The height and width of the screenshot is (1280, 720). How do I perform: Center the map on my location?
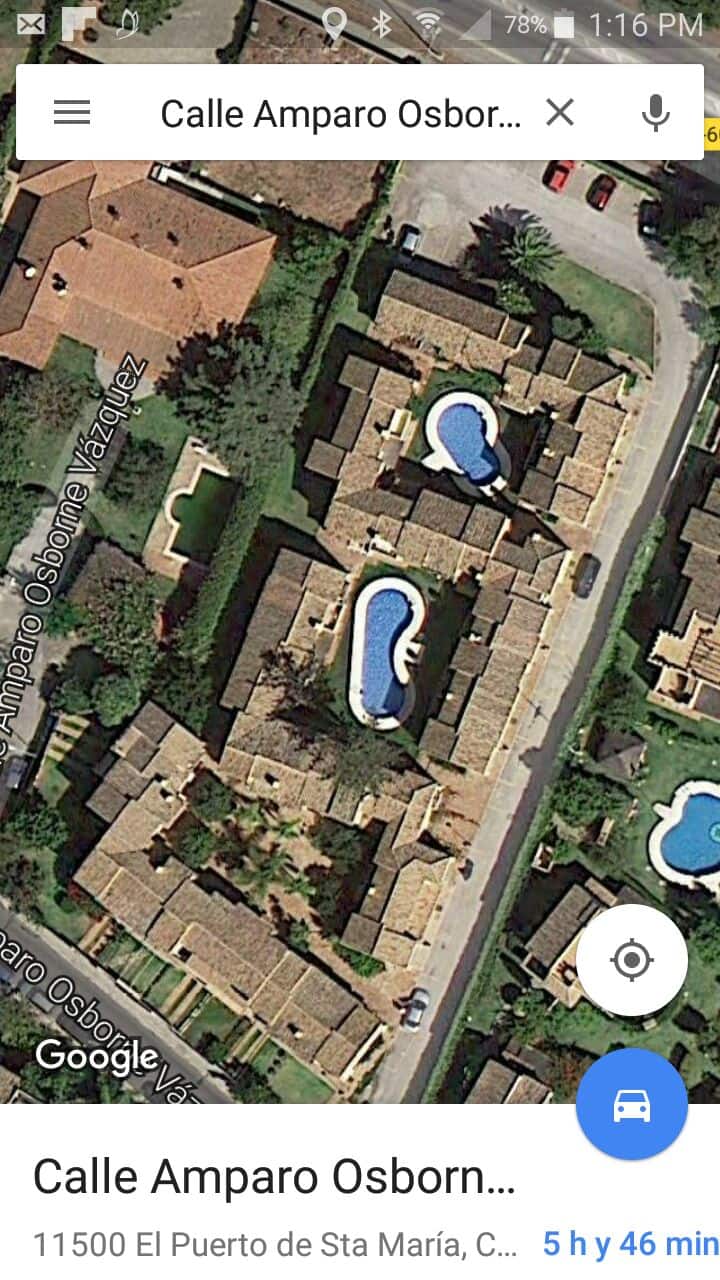(632, 960)
